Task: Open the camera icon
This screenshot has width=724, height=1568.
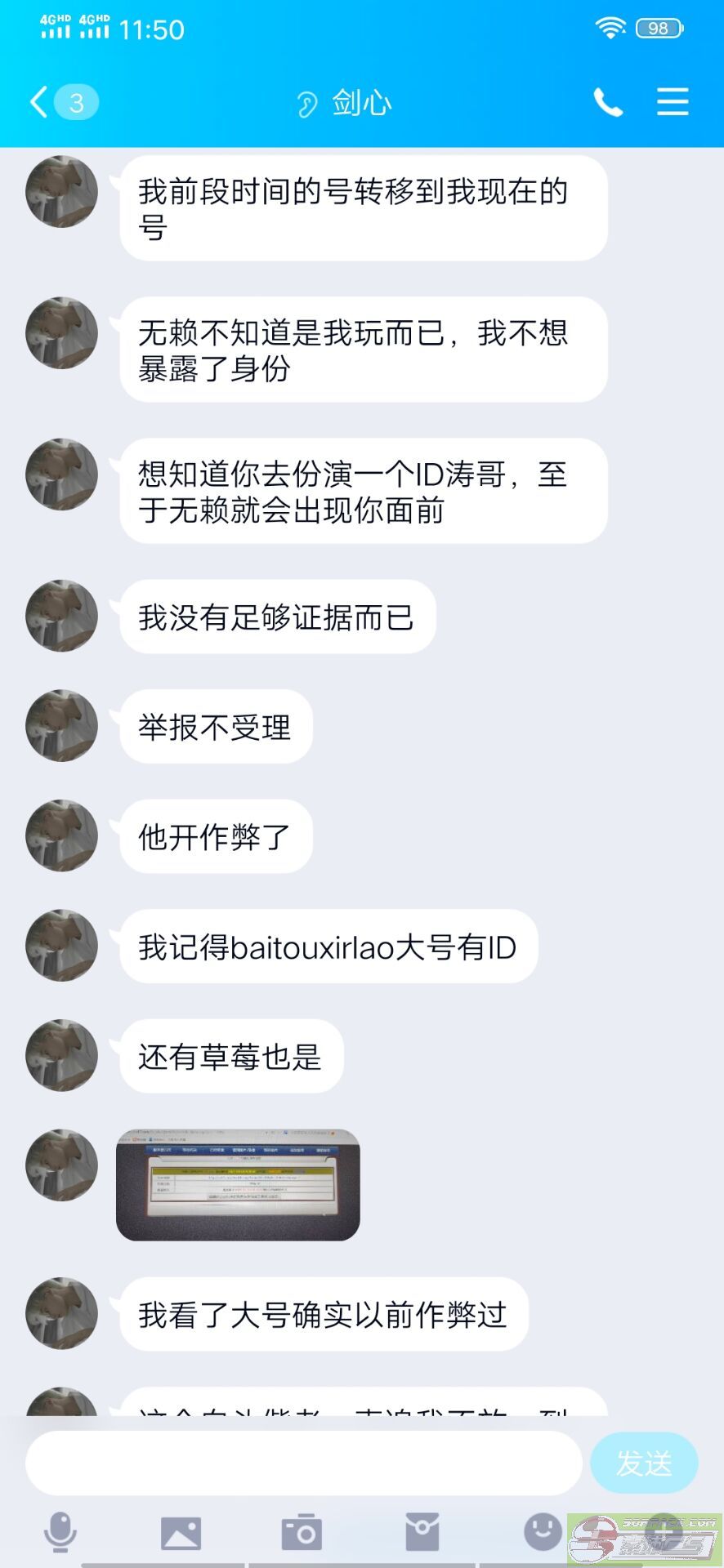Action: tap(302, 1531)
